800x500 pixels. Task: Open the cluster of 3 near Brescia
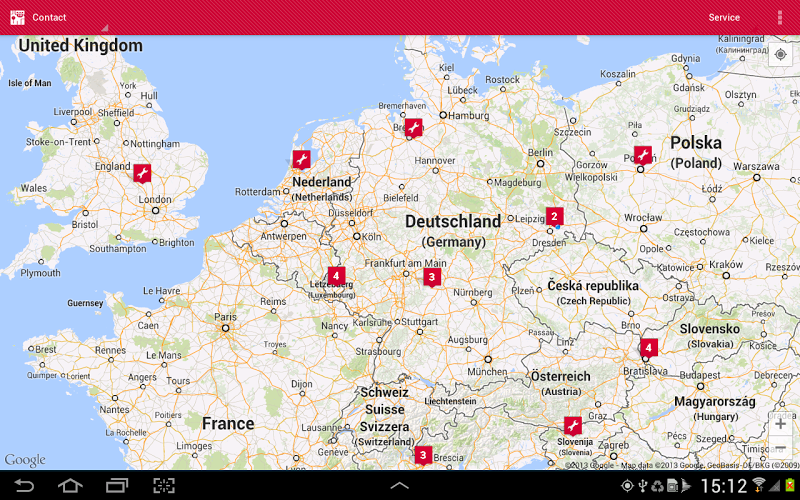[423, 455]
